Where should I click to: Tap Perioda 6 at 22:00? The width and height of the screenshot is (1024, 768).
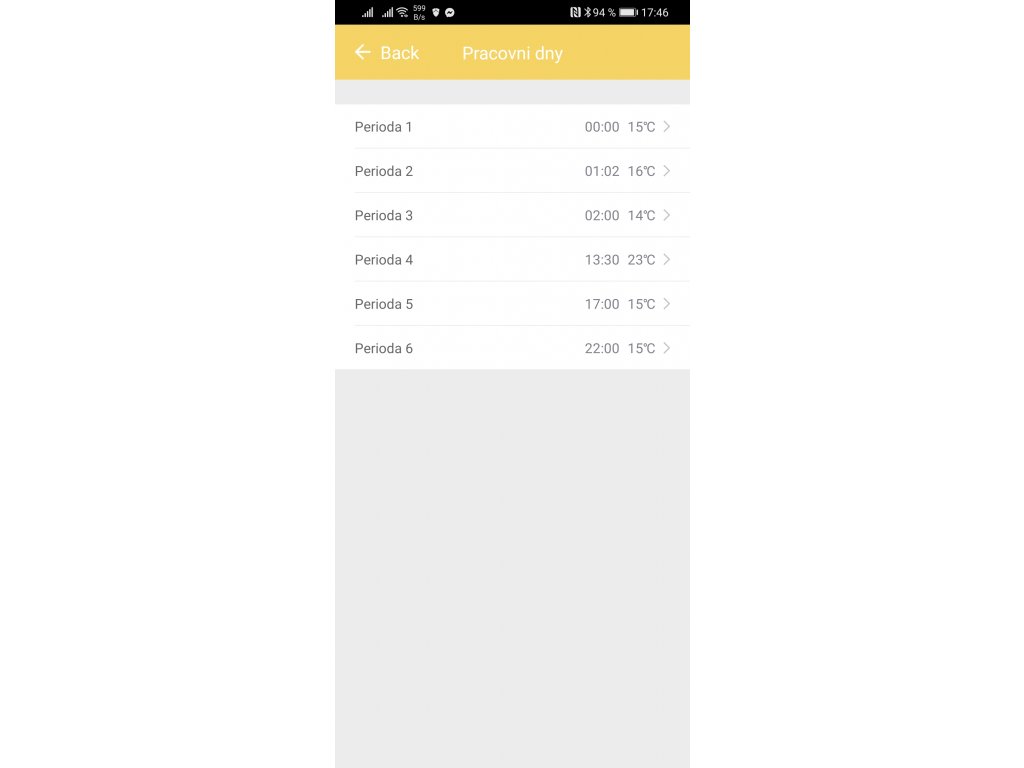pyautogui.click(x=512, y=348)
